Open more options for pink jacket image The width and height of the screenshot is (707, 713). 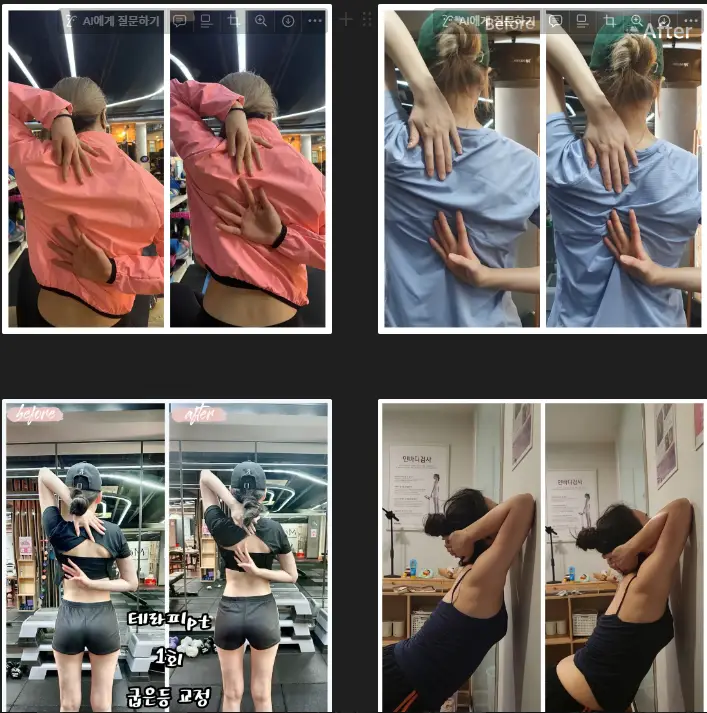[x=315, y=20]
